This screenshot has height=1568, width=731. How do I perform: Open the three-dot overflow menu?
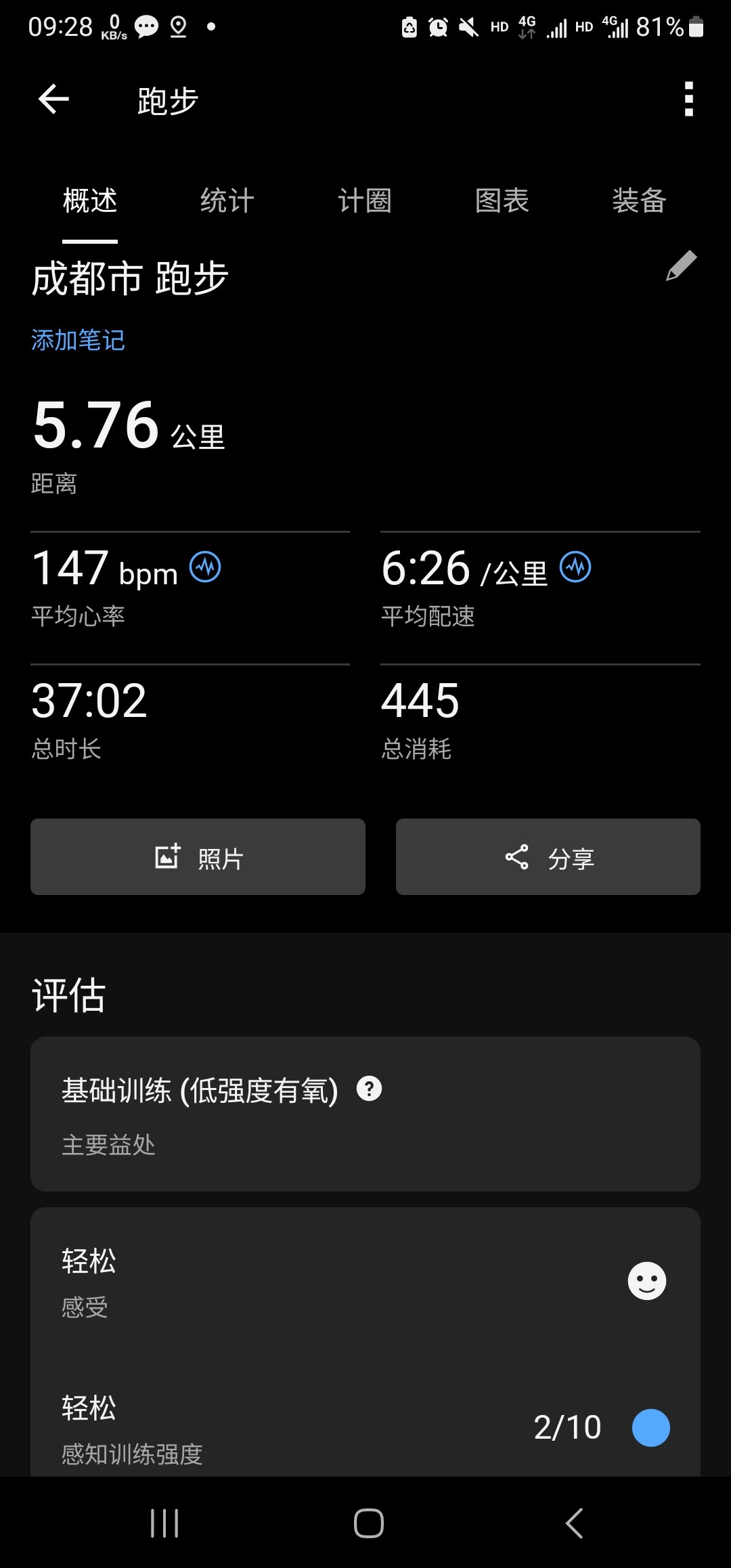(x=688, y=100)
